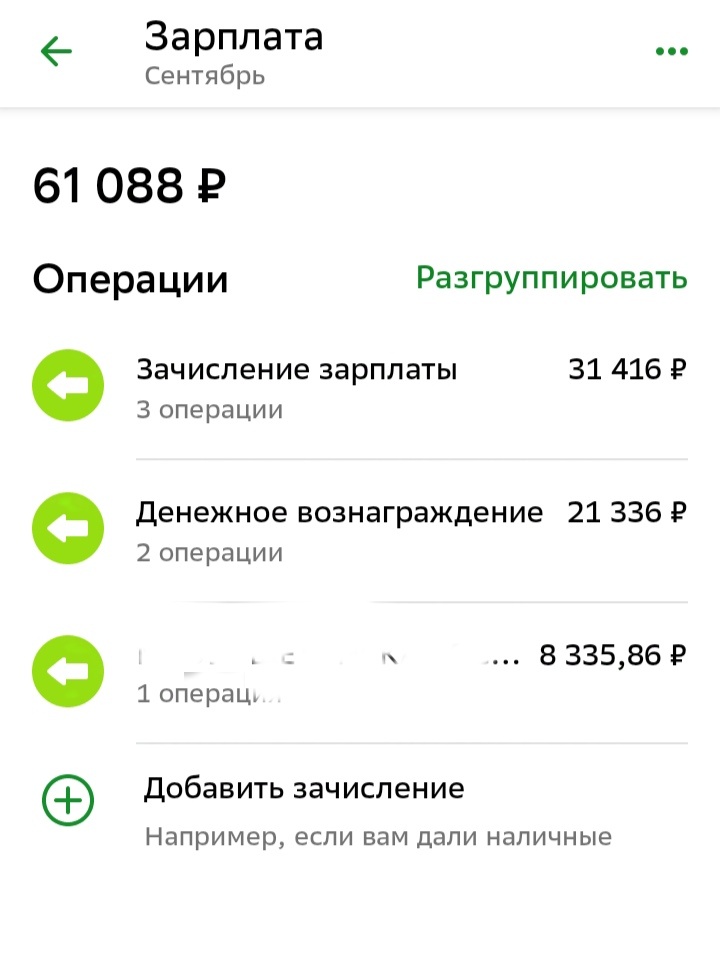Select the Сентябрь period label
Screen dimensions: 720x978
(x=203, y=74)
